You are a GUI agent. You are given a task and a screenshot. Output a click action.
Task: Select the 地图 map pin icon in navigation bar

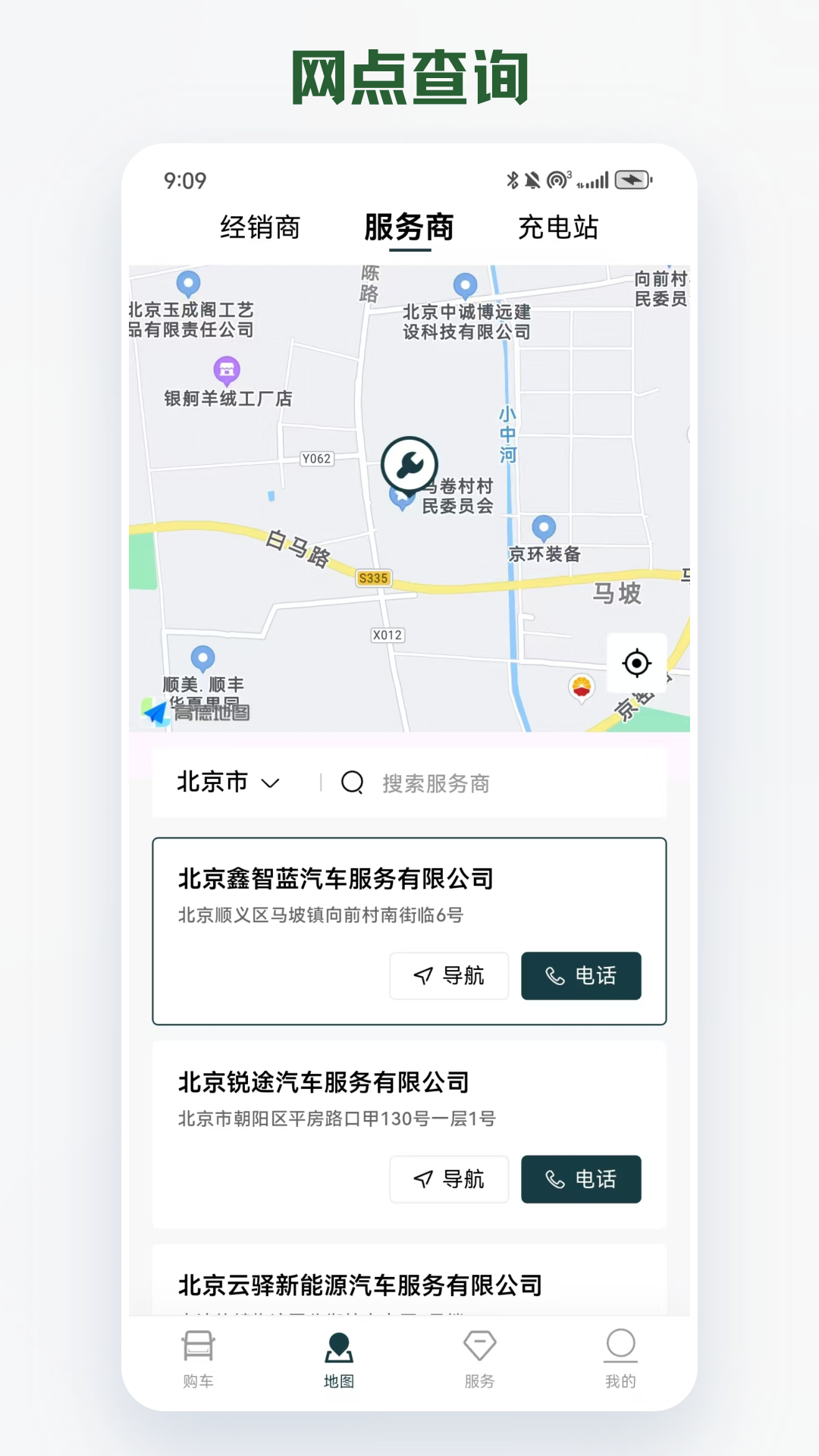pos(338,1348)
